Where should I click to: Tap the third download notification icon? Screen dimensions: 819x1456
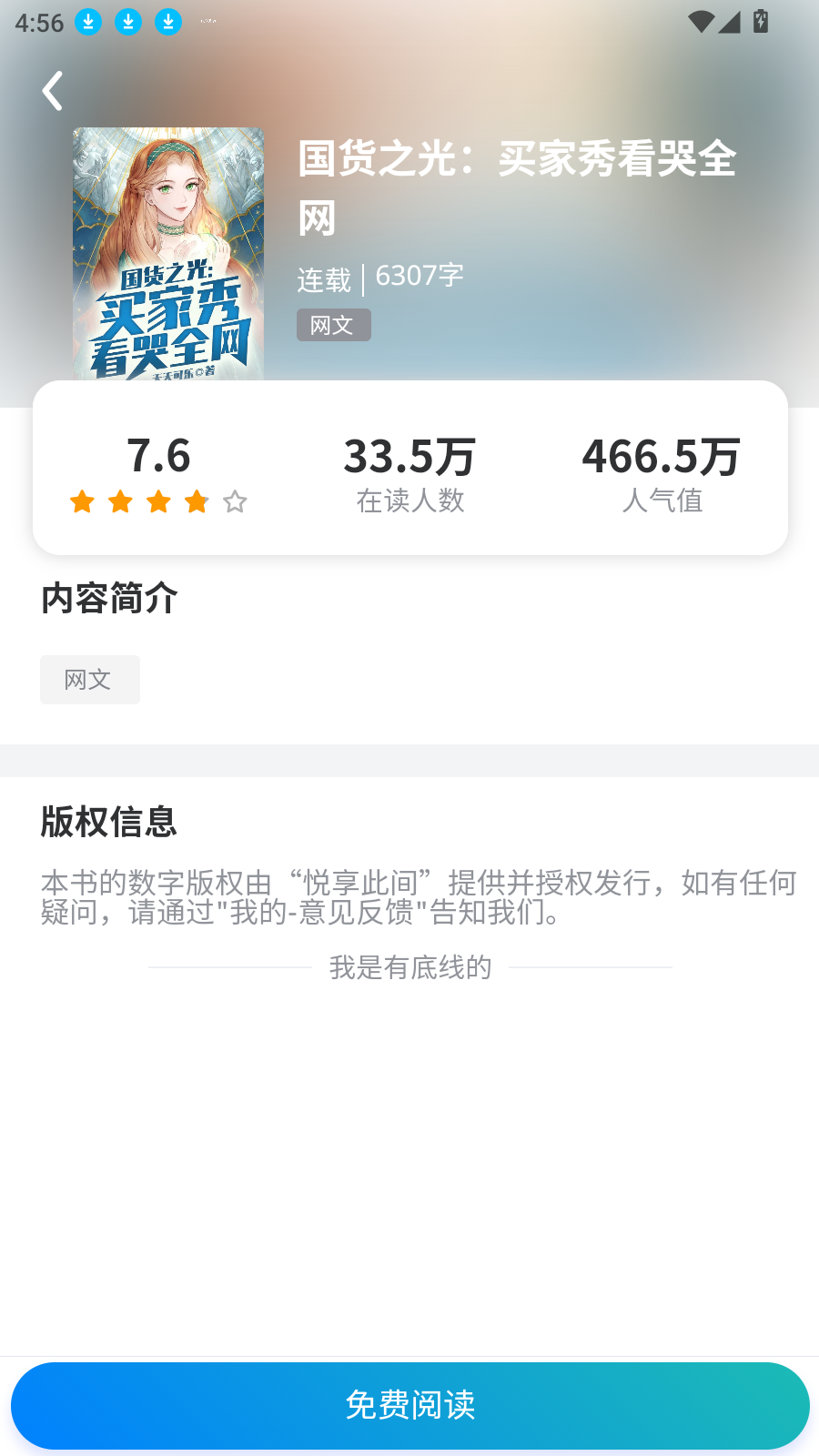167,20
